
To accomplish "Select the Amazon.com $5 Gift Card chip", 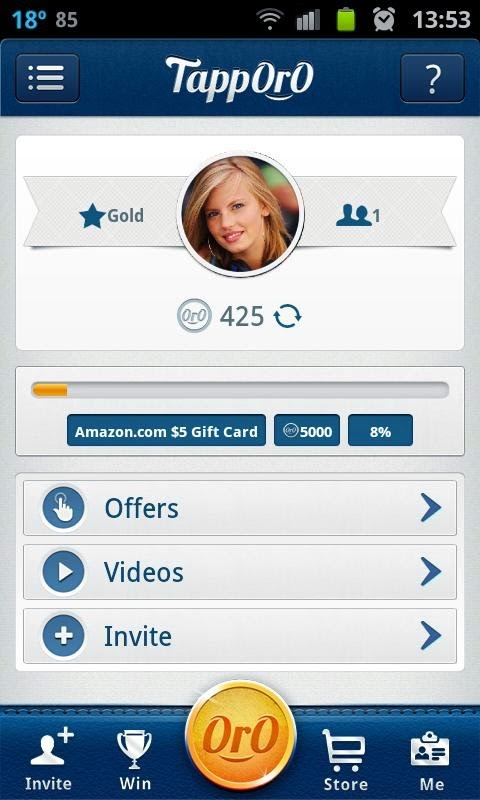I will pos(166,432).
